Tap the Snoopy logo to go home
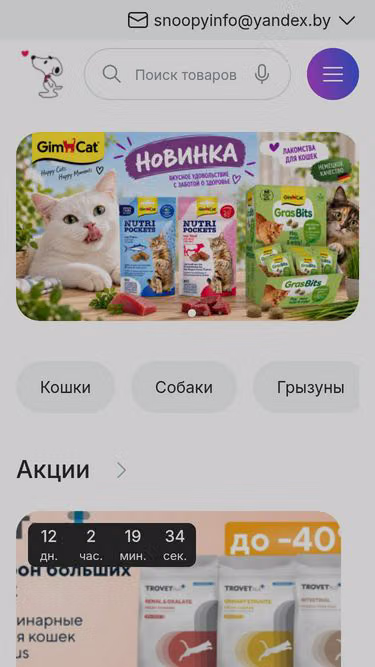Viewport: 375px width, 667px height. [43, 74]
